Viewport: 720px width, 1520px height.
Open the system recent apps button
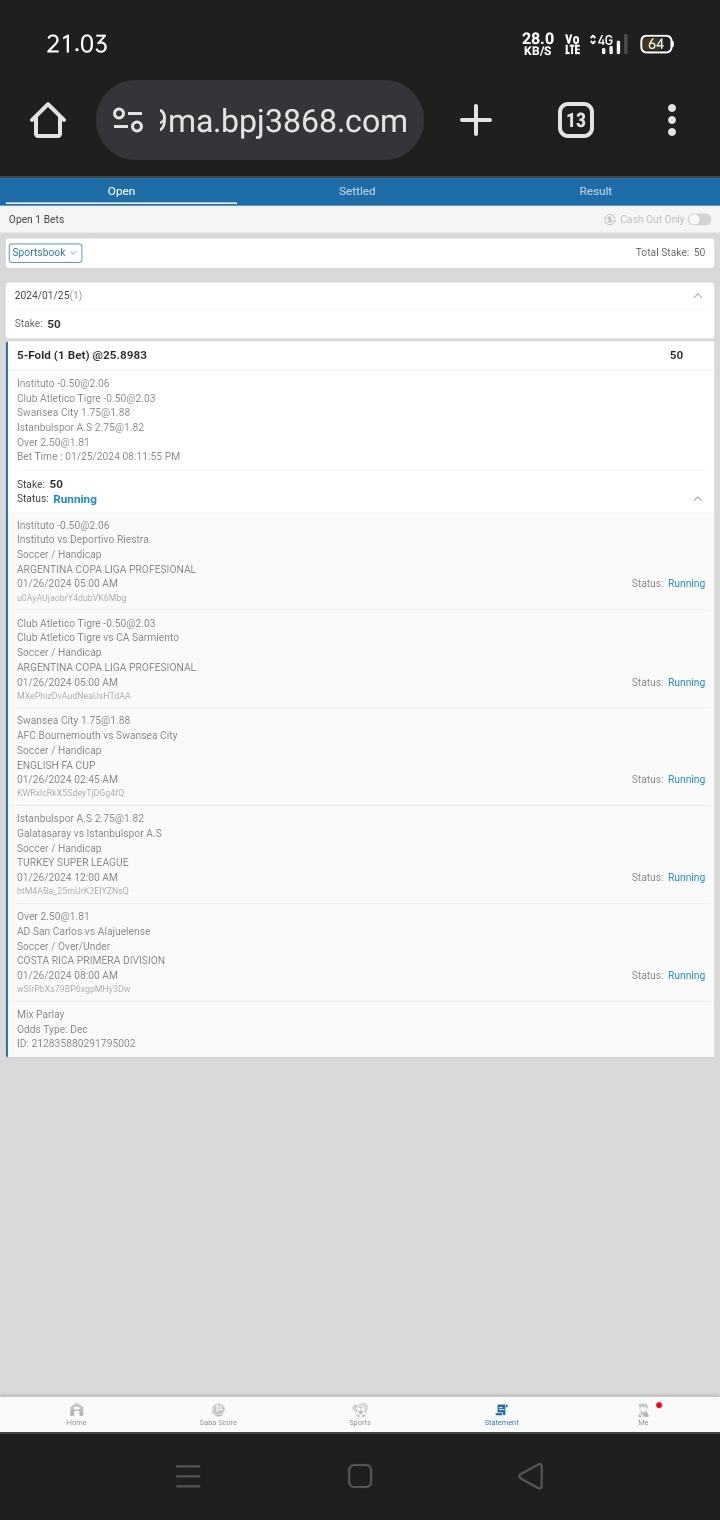(x=188, y=1476)
